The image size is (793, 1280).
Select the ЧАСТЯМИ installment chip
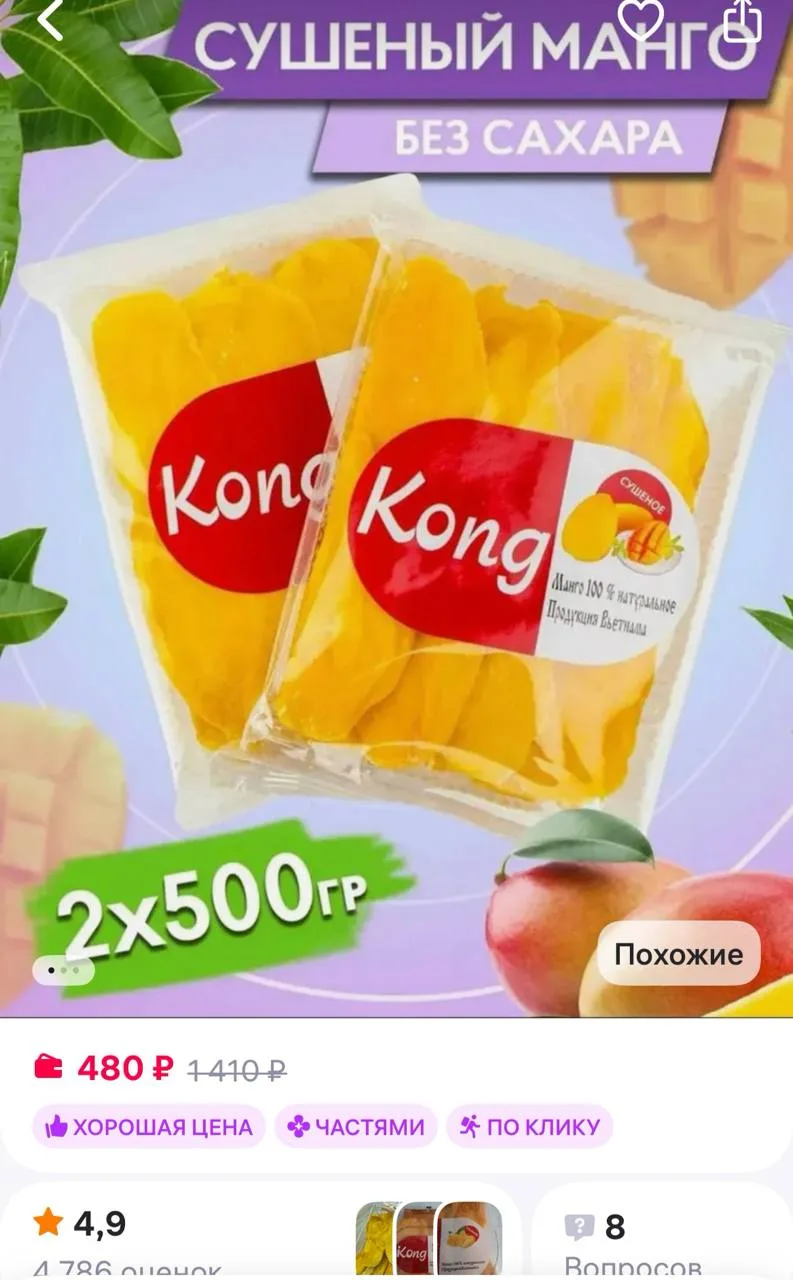[356, 1127]
